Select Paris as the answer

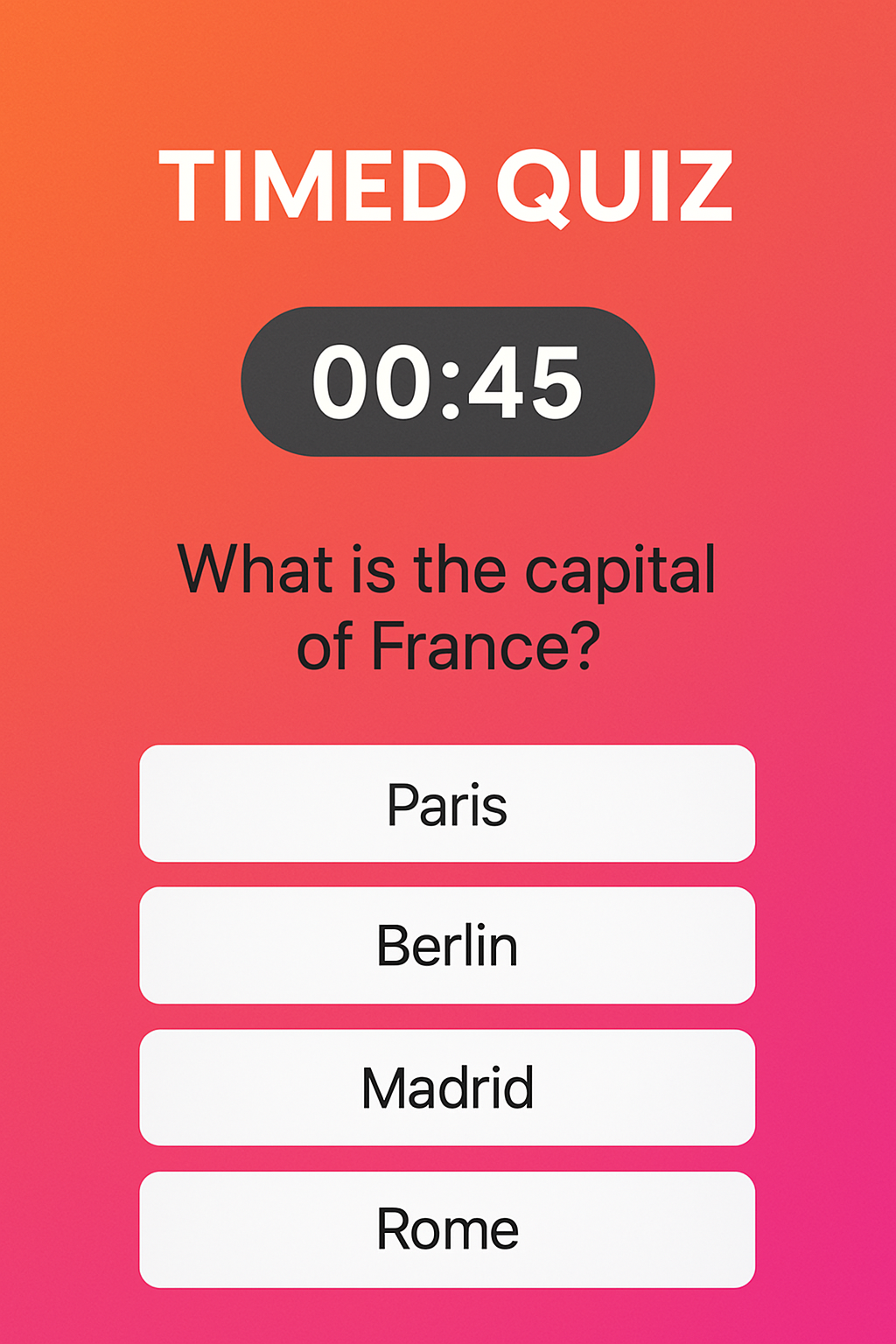tap(447, 803)
